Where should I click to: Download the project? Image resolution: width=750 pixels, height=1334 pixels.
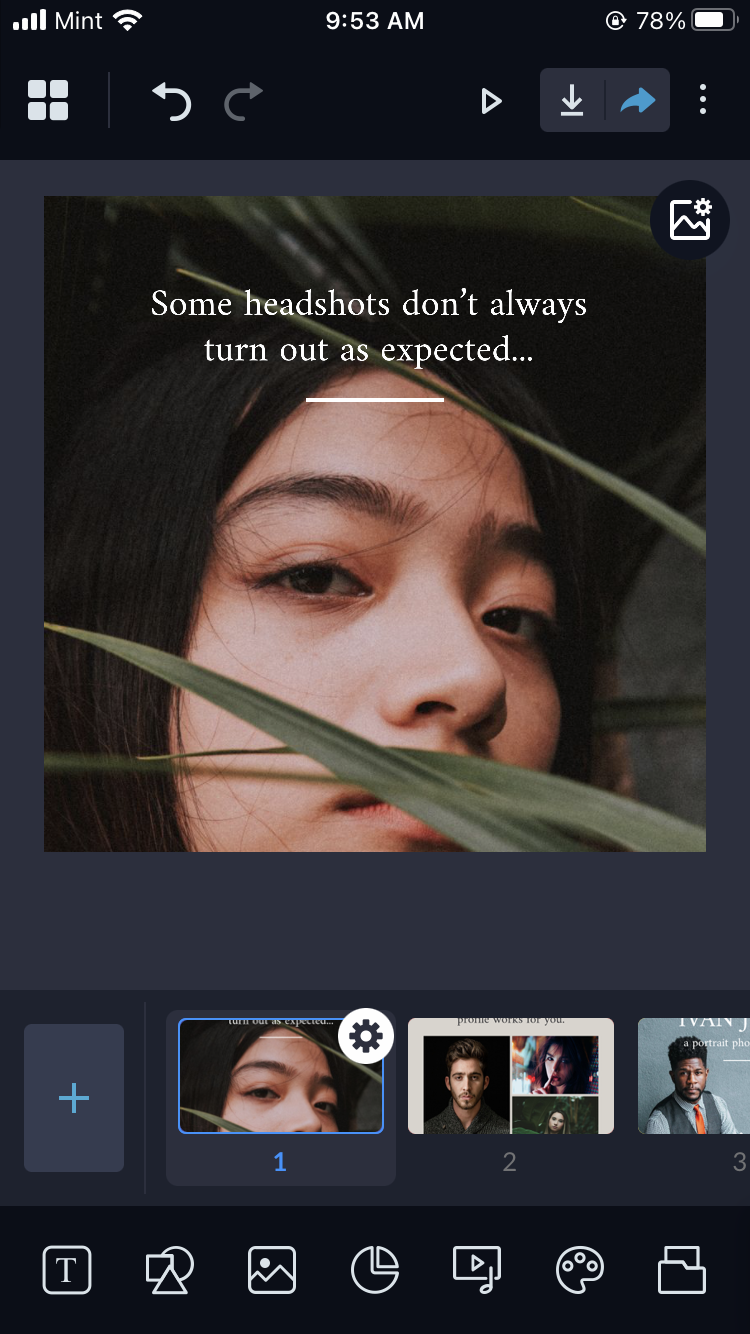click(572, 100)
